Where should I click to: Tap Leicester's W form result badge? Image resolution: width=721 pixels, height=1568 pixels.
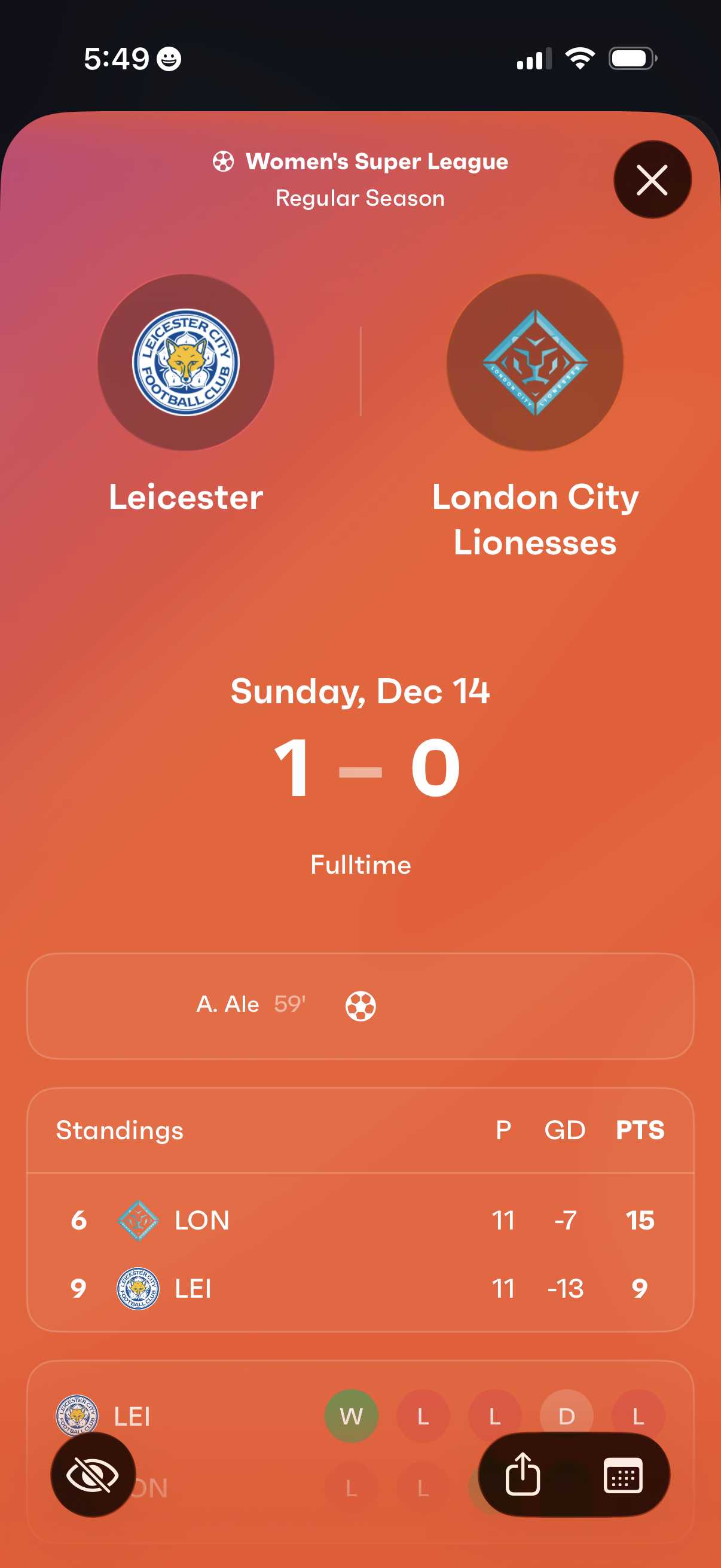point(351,1417)
